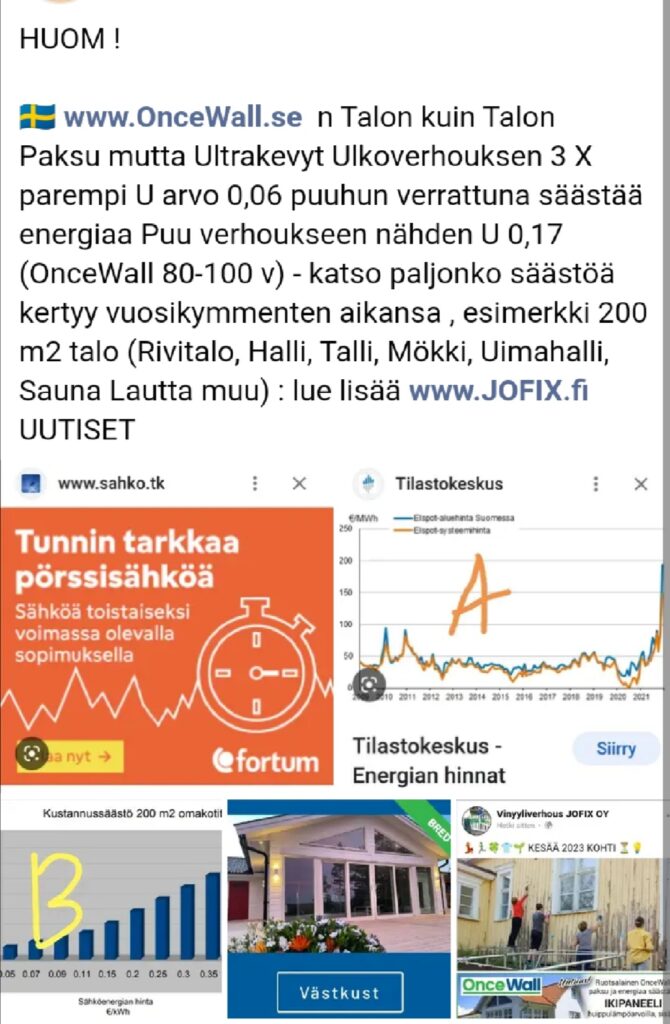670x1024 pixels.
Task: Open the www.OnceWall.se link
Action: (182, 117)
